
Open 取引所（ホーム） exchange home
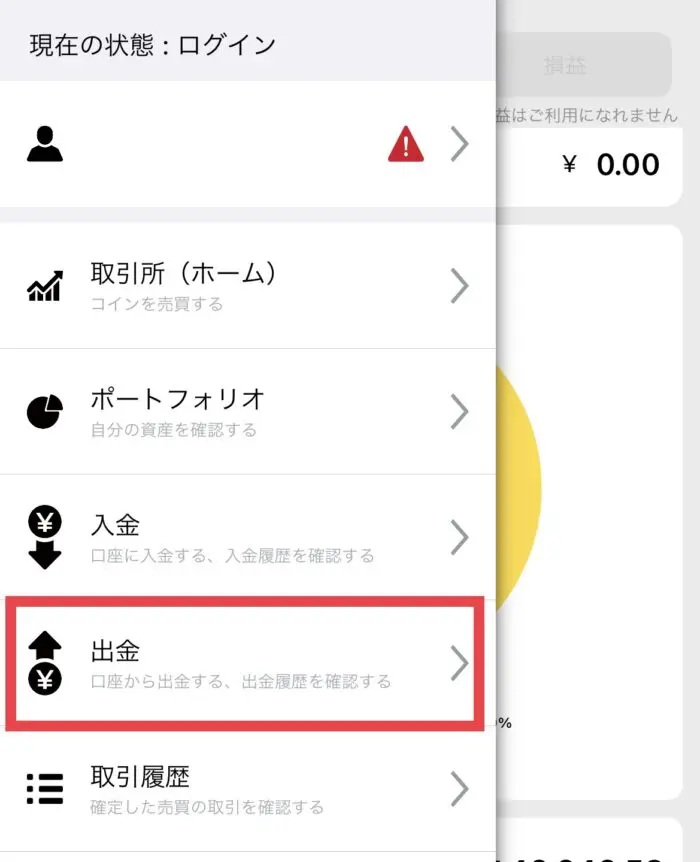[247, 286]
